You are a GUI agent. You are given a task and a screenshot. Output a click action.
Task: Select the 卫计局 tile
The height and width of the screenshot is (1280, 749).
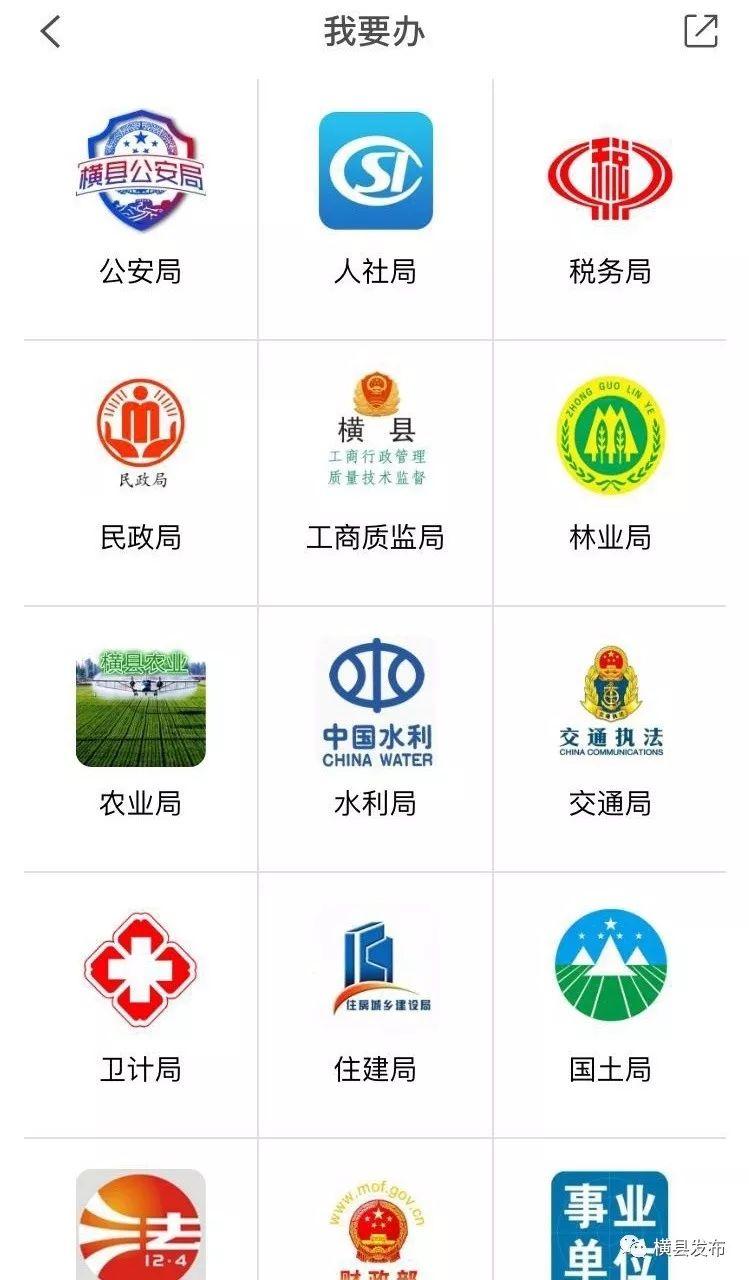(141, 1005)
